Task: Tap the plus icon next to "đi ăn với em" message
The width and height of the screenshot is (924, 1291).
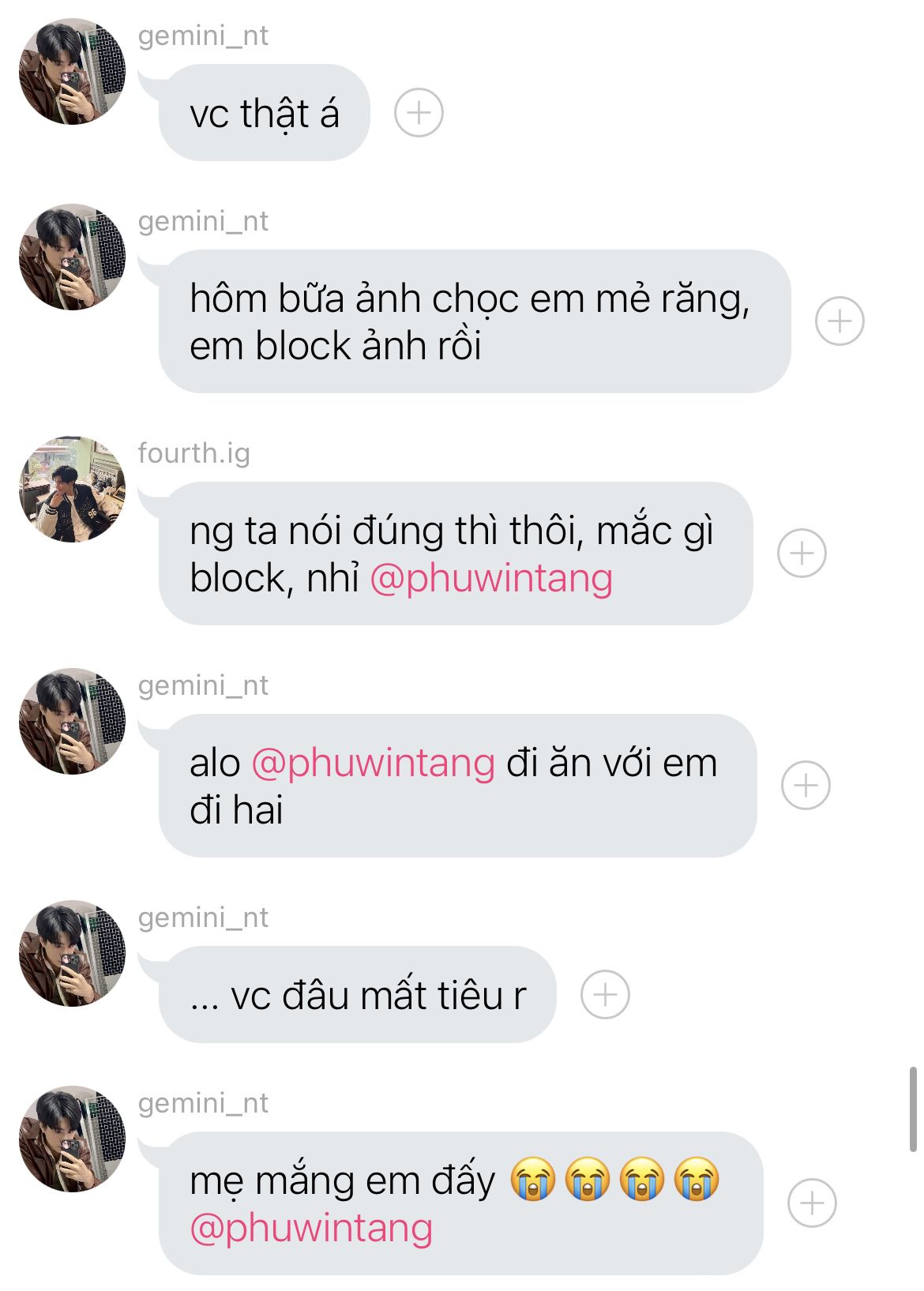Action: pos(806,786)
